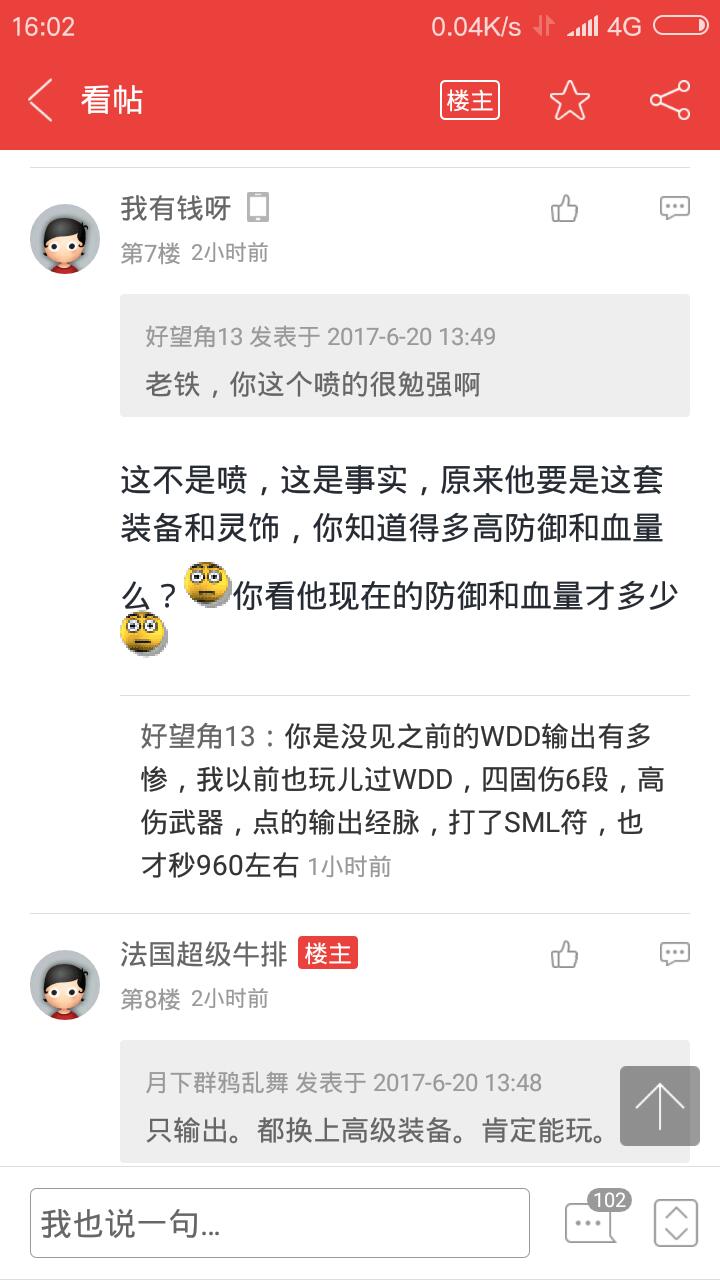Open 我有钱呀's username

pyautogui.click(x=176, y=208)
